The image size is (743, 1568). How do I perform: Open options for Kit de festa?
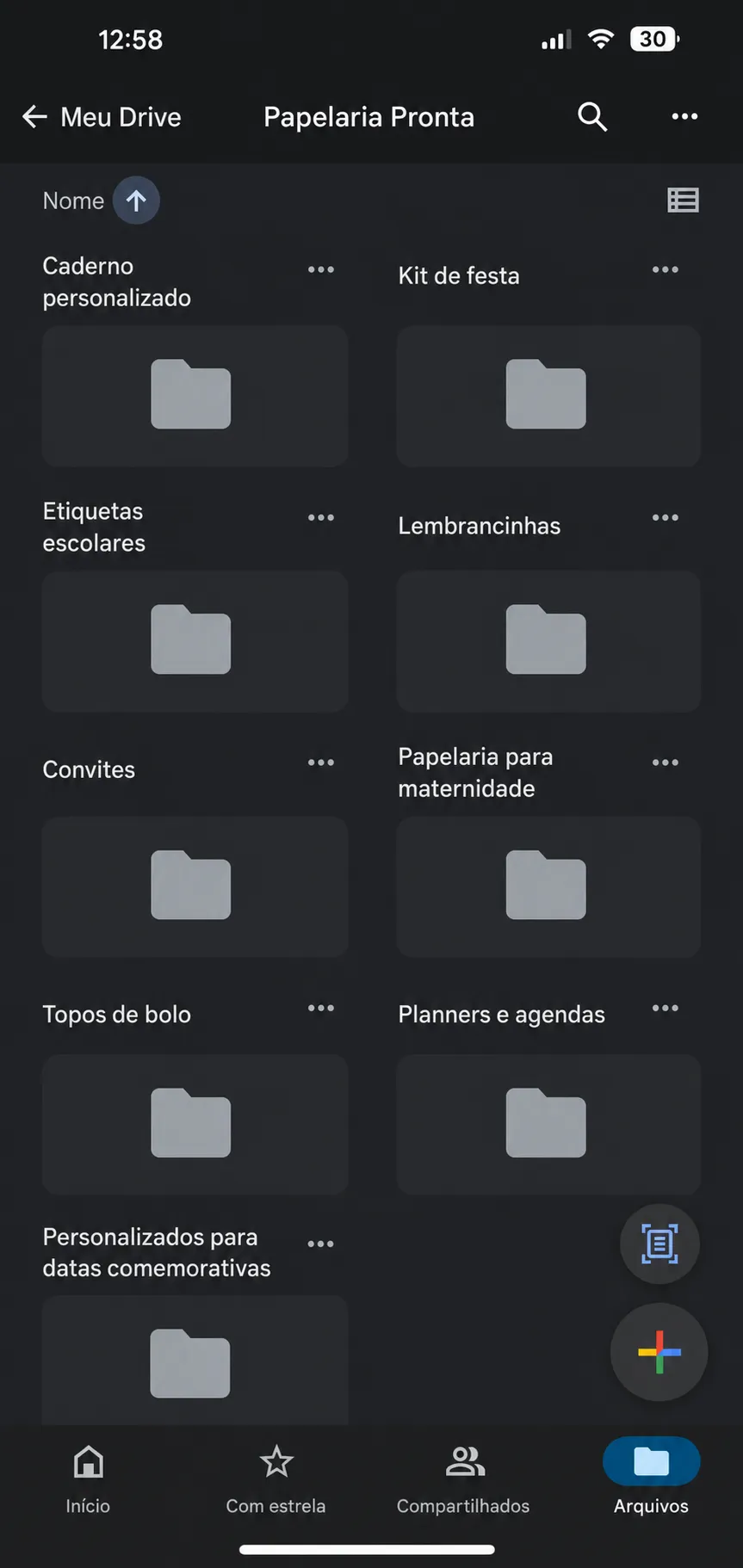tap(665, 269)
